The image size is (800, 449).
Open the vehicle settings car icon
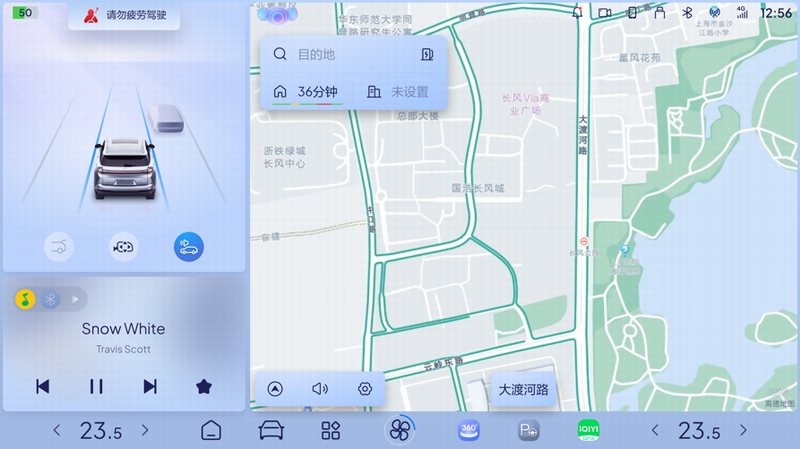click(x=271, y=430)
